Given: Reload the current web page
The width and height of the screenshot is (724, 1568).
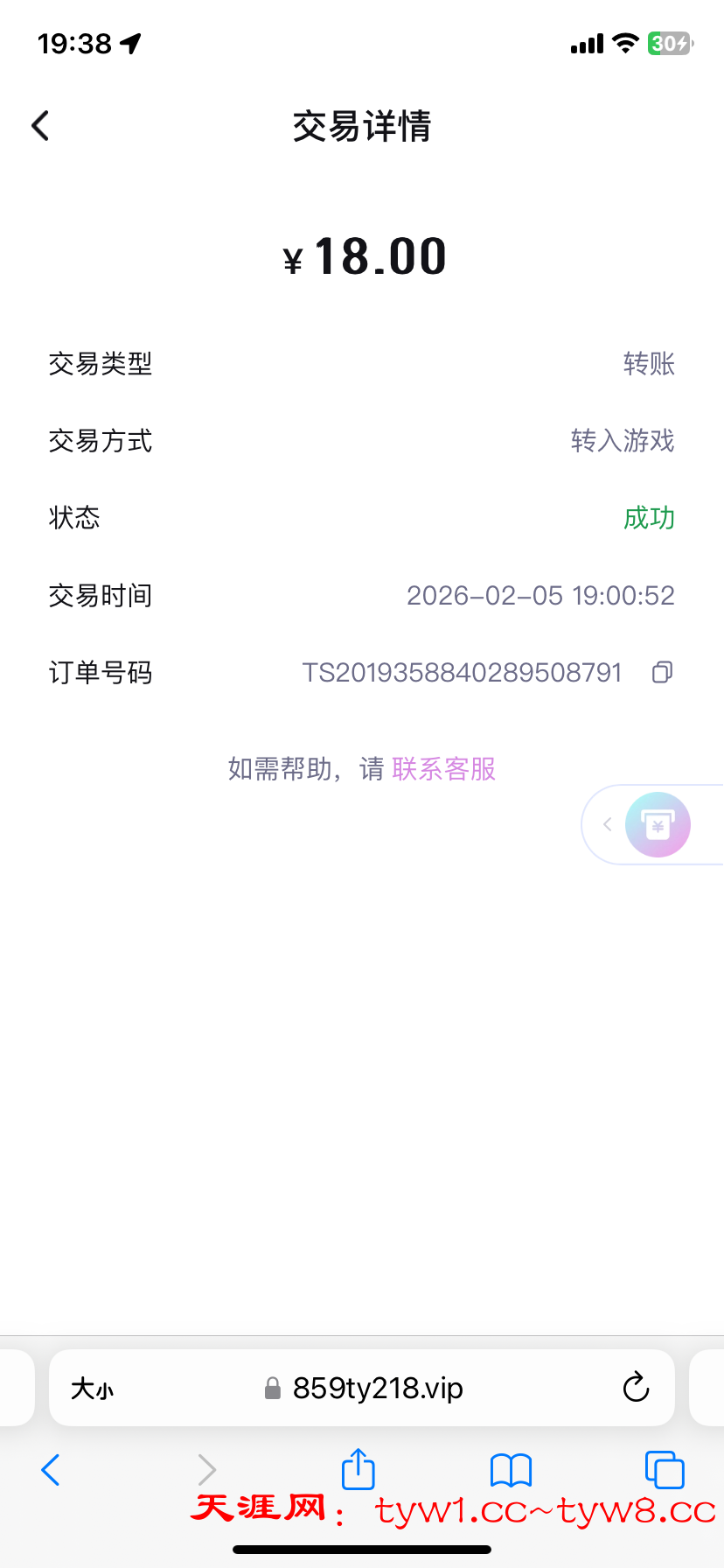Looking at the screenshot, I should (x=636, y=1387).
